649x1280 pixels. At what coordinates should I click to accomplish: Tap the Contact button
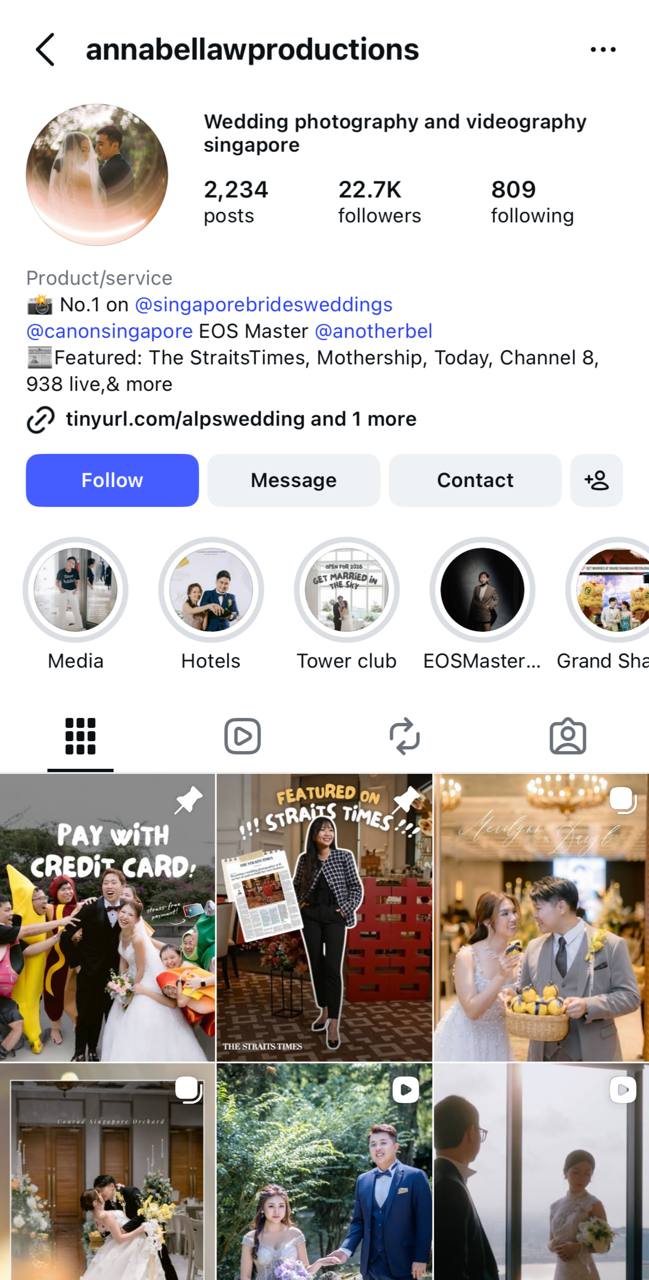pos(475,480)
